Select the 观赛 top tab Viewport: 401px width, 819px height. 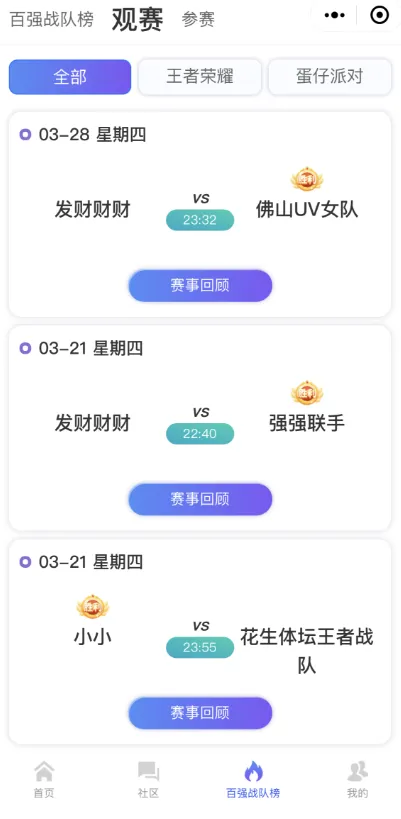[x=137, y=20]
